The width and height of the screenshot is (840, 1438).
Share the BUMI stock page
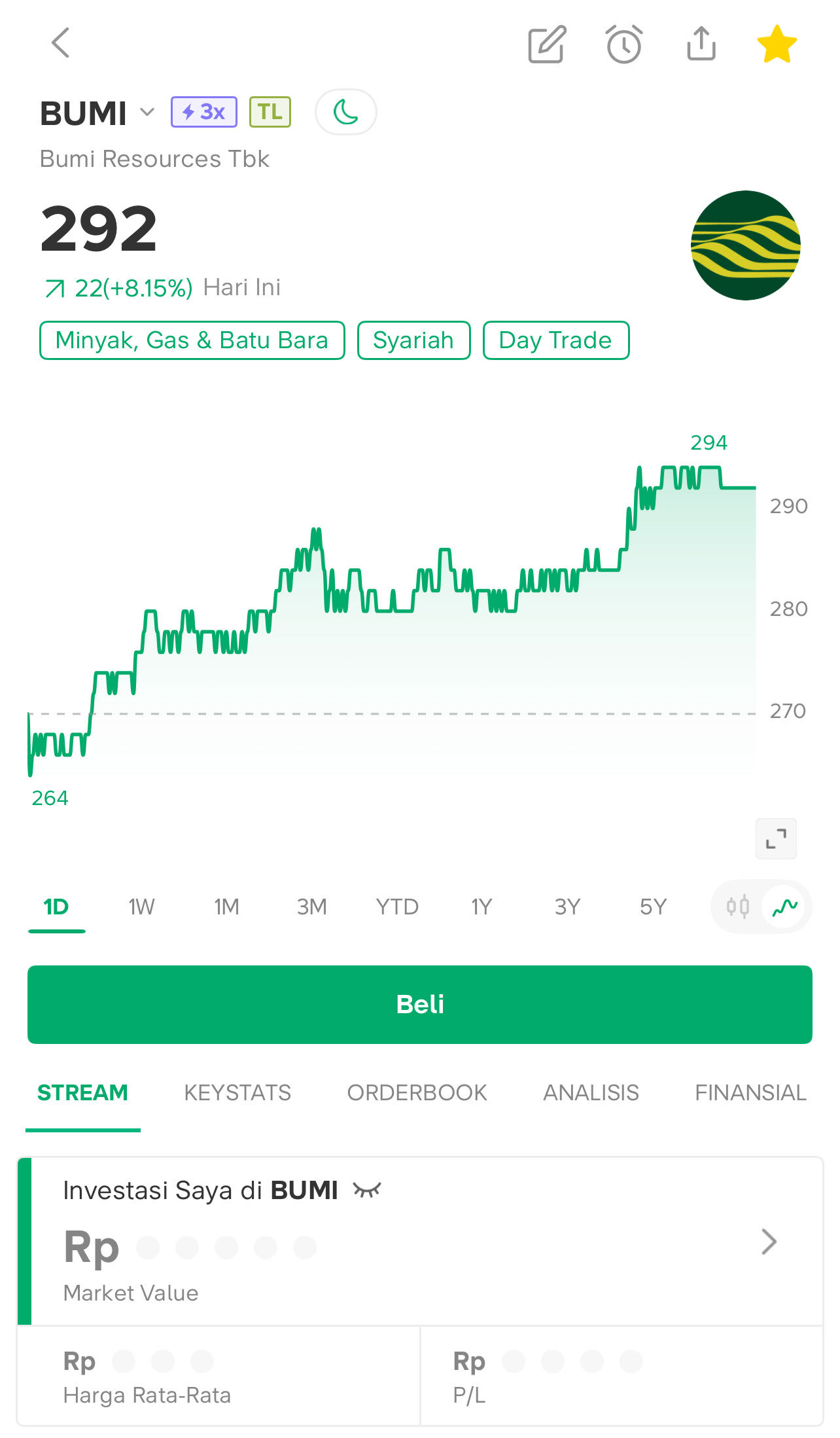click(701, 44)
